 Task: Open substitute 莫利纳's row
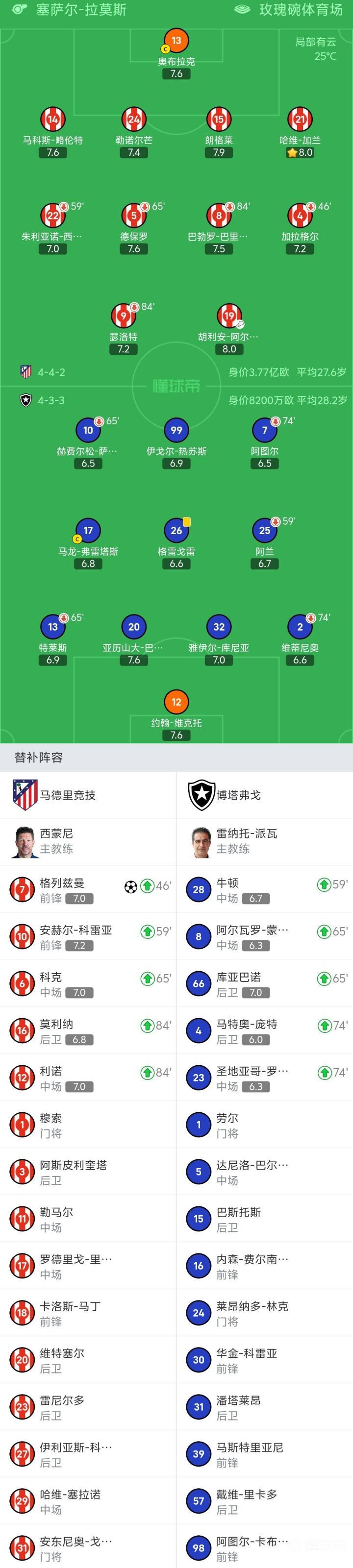88,1030
